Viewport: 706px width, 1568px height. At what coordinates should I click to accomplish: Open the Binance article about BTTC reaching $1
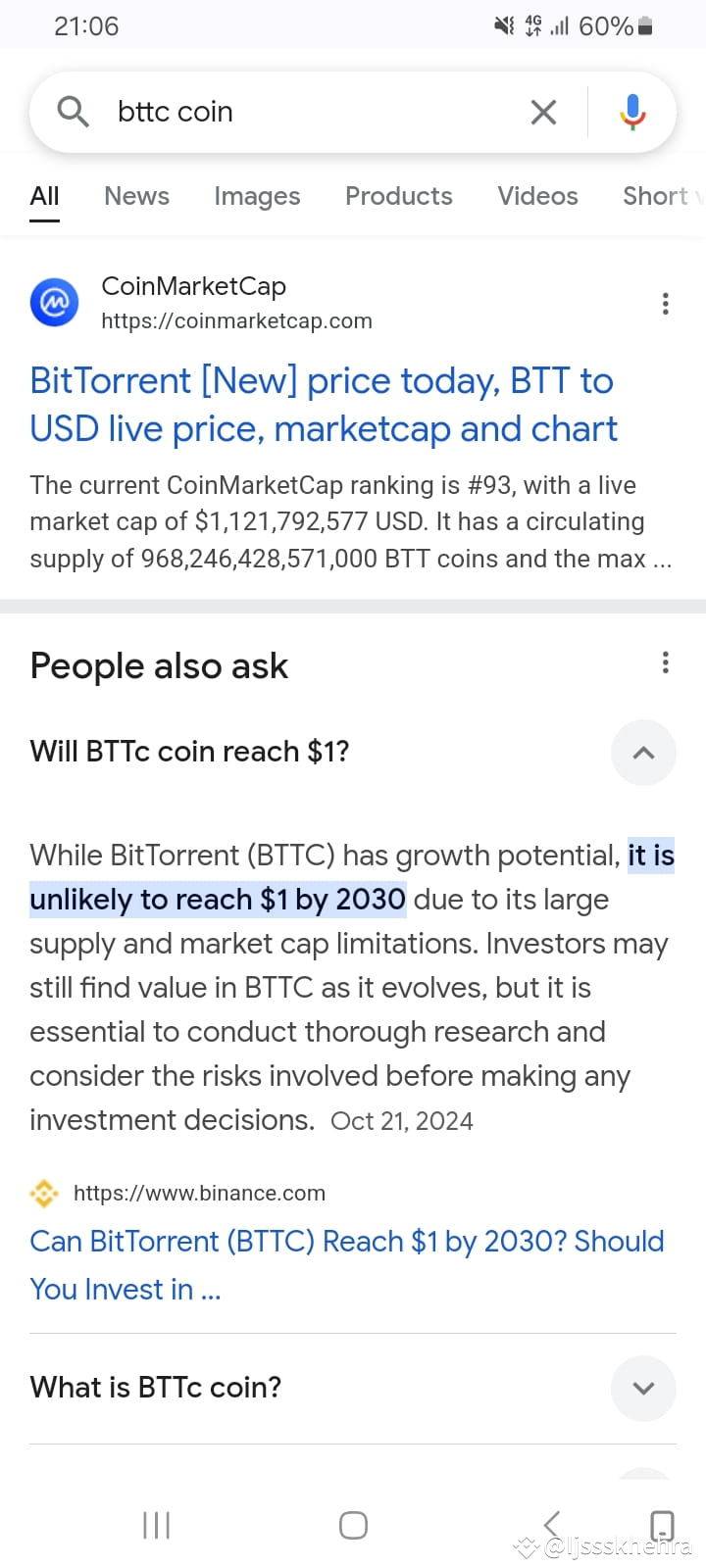(x=346, y=1264)
